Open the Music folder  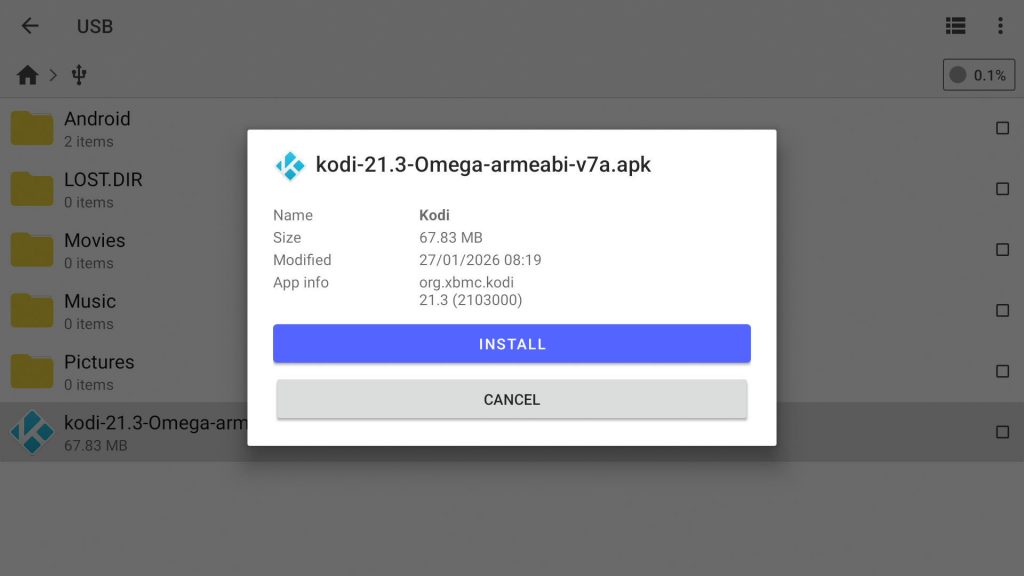90,311
